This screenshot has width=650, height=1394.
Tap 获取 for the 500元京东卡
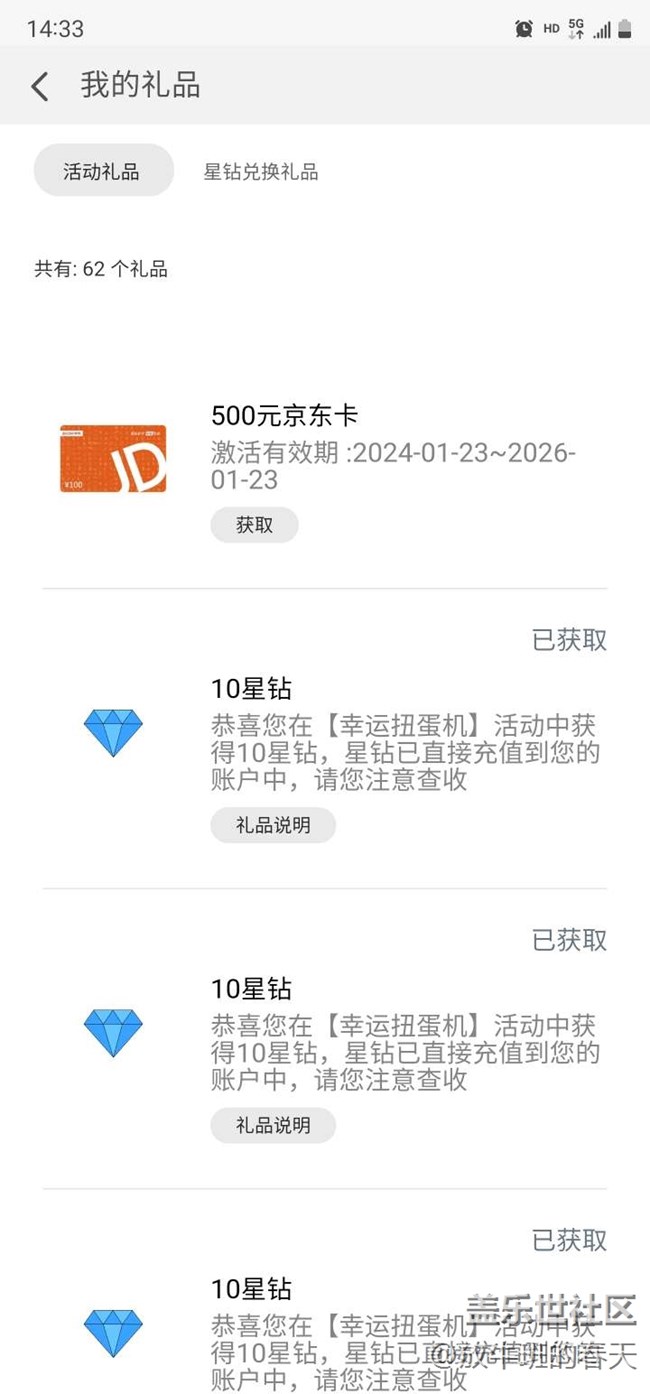point(254,525)
